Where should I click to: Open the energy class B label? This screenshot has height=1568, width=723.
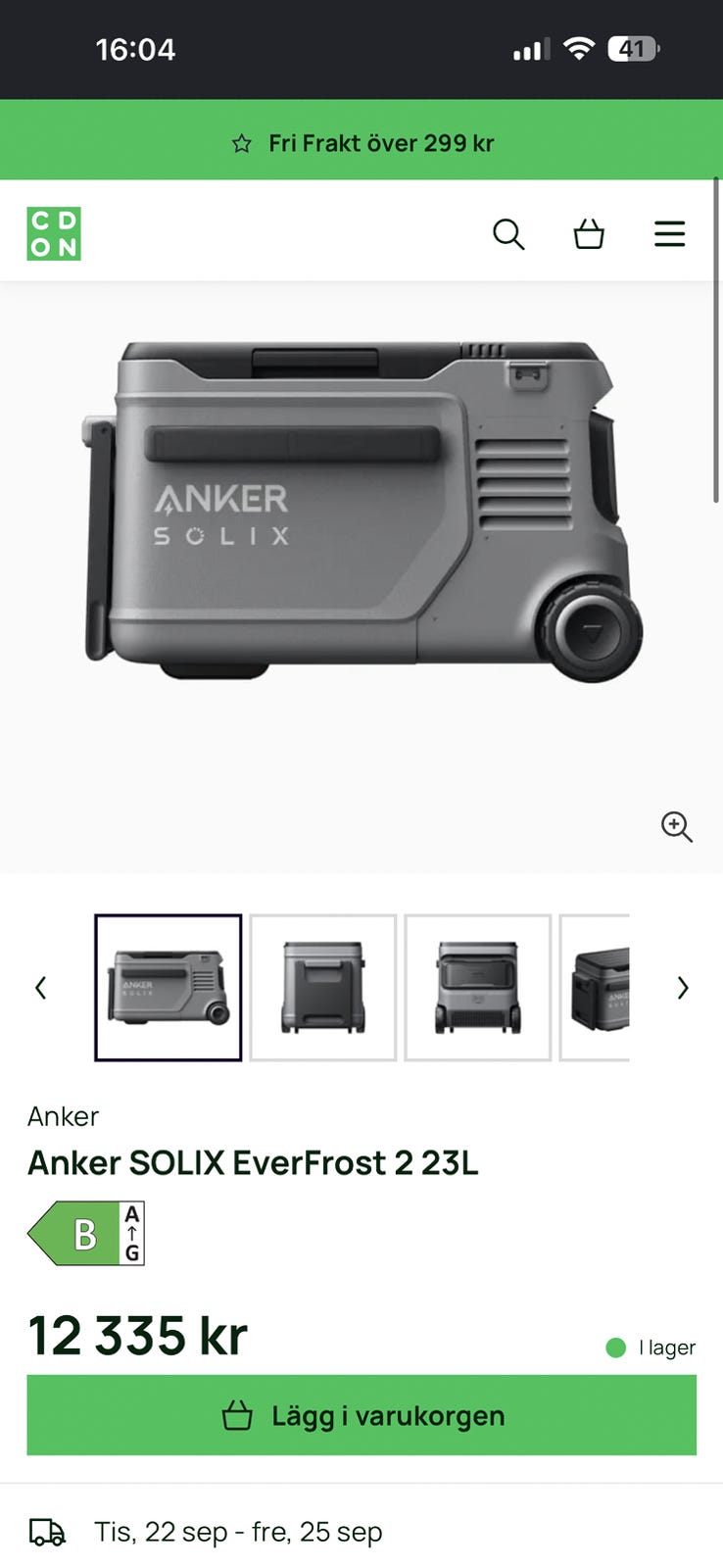[x=86, y=1233]
